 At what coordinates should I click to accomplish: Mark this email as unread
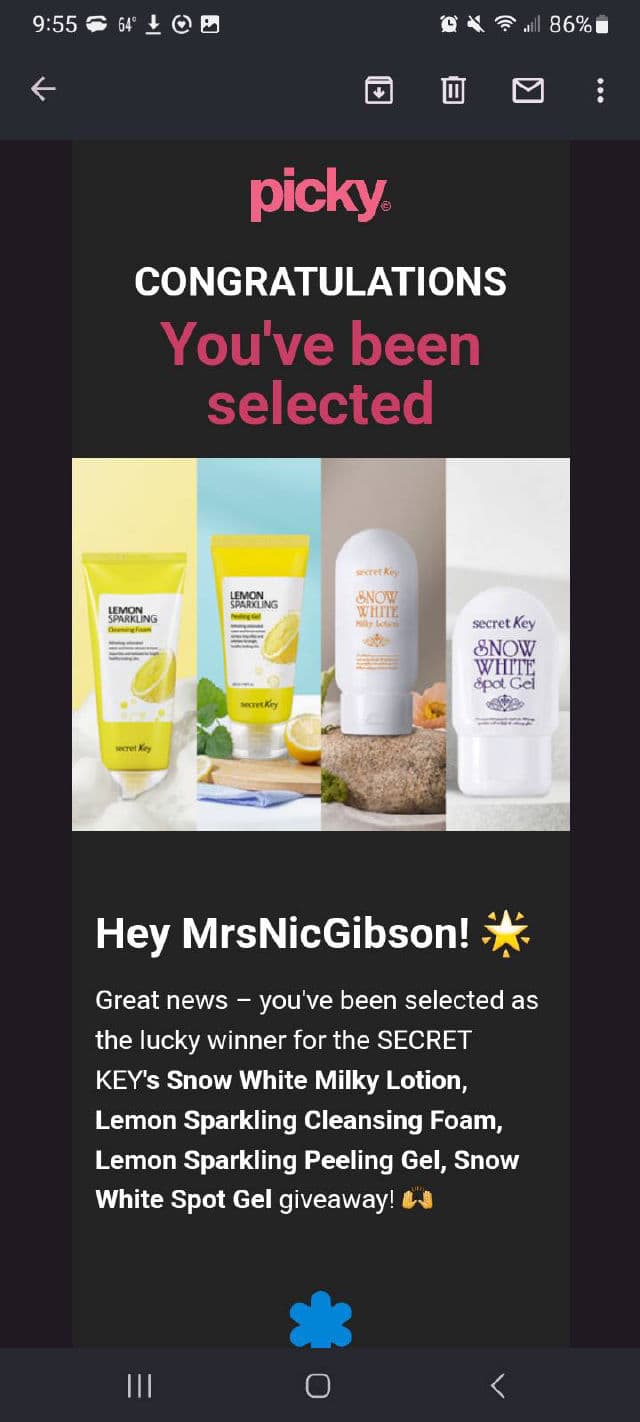tap(528, 90)
